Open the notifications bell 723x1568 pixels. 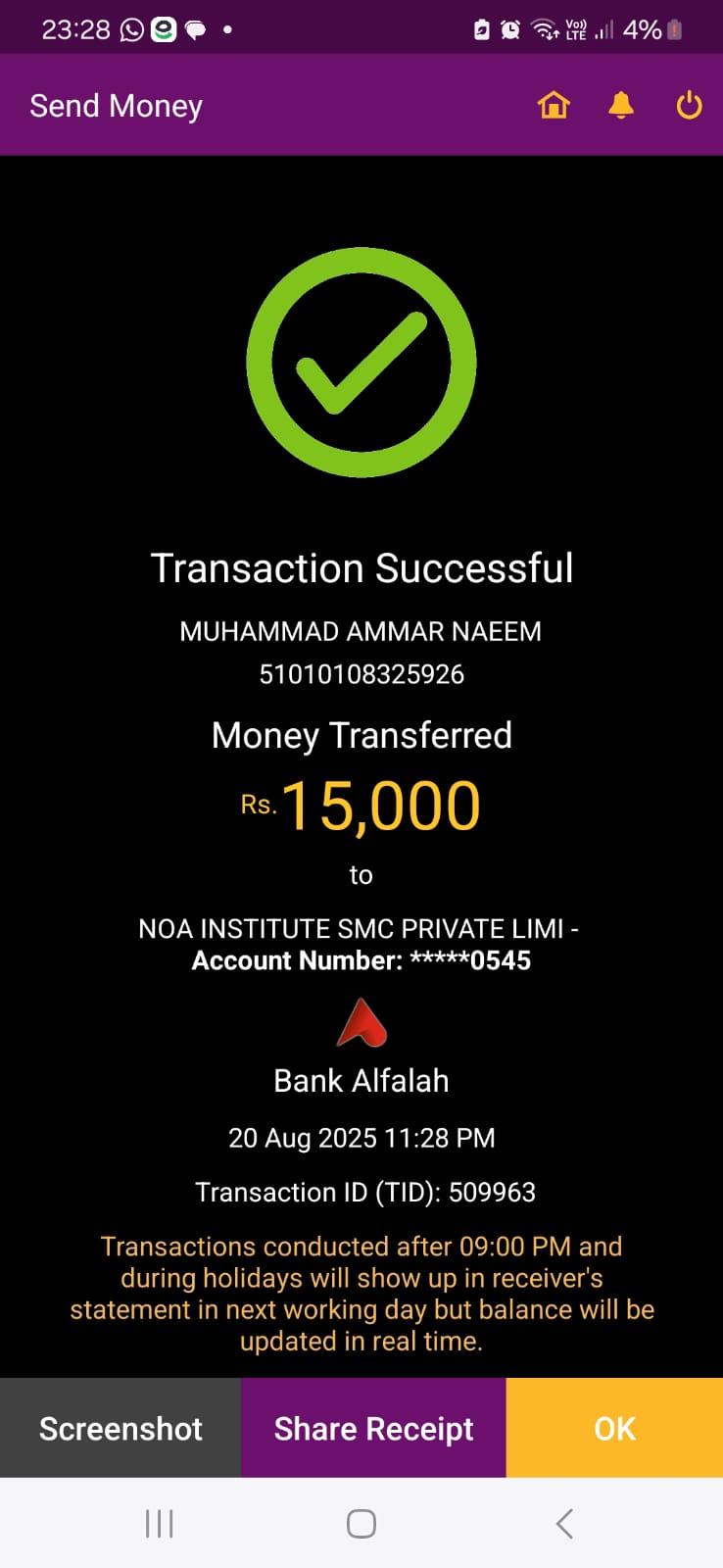(621, 105)
